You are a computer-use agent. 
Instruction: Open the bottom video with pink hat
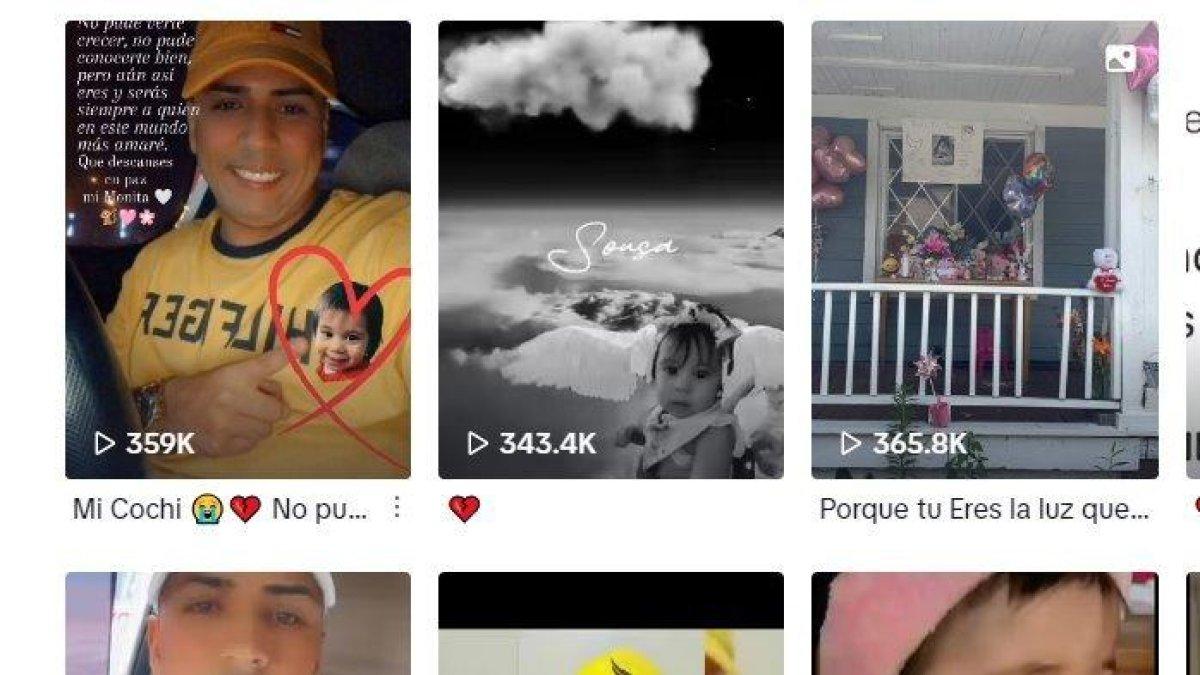pyautogui.click(x=984, y=625)
